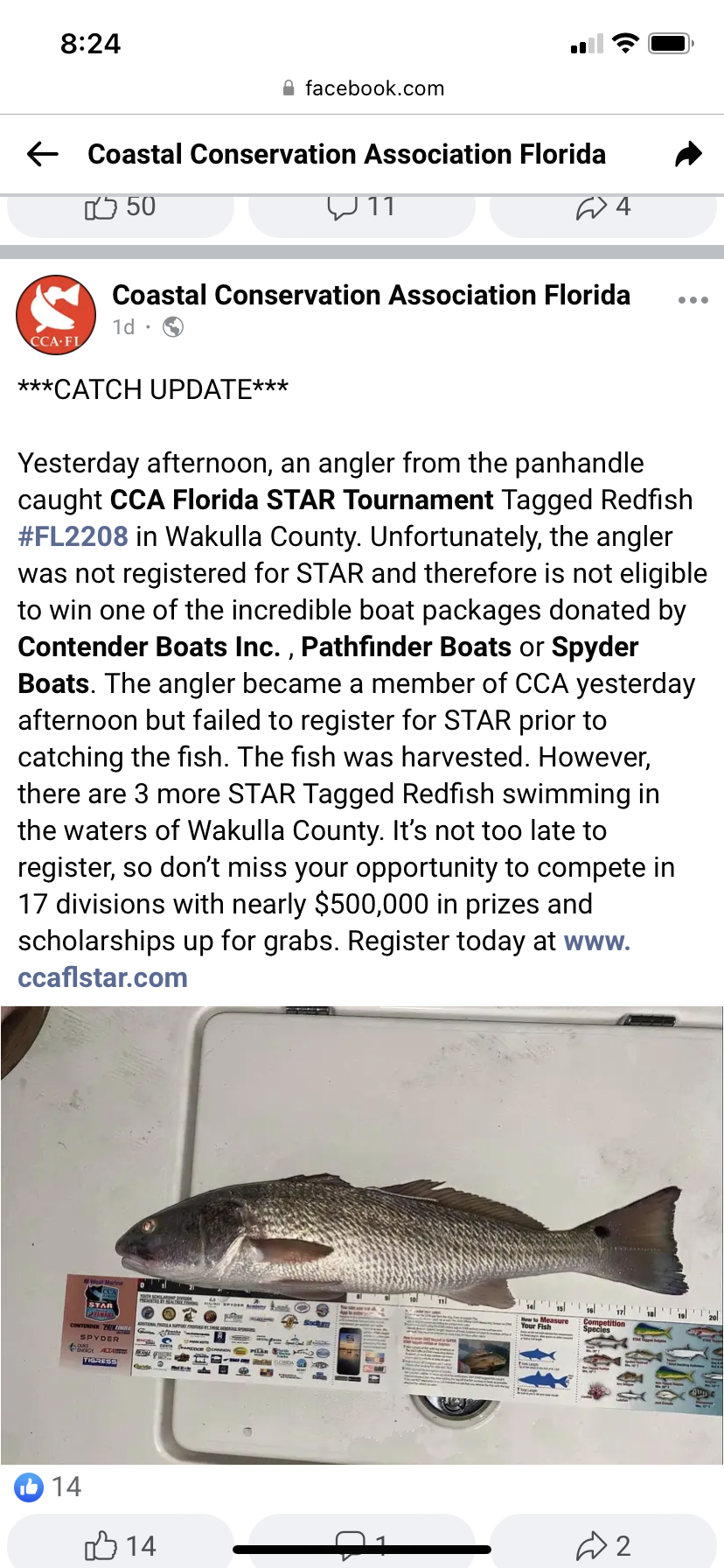View the tagged redfish photo
This screenshot has height=1568, width=724.
click(362, 1234)
